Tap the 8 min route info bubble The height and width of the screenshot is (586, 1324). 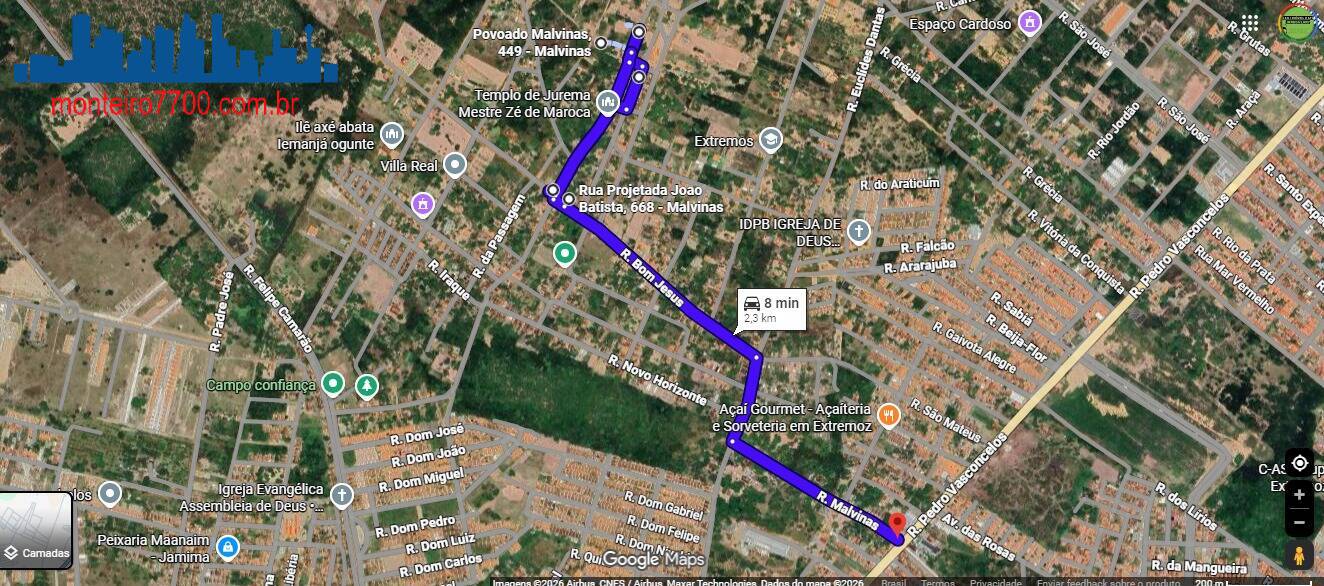pyautogui.click(x=770, y=308)
